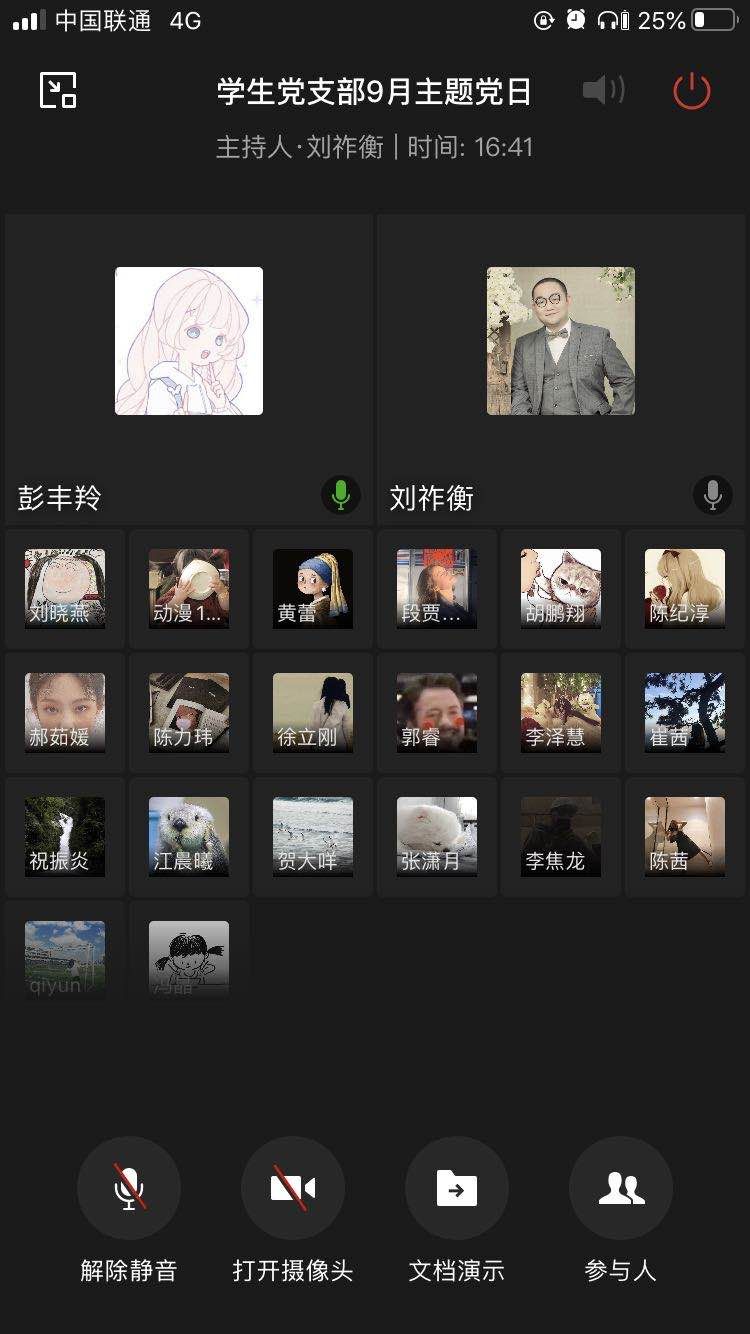This screenshot has height=1334, width=750.
Task: Select 彭丰羚's video tile
Action: pyautogui.click(x=189, y=368)
